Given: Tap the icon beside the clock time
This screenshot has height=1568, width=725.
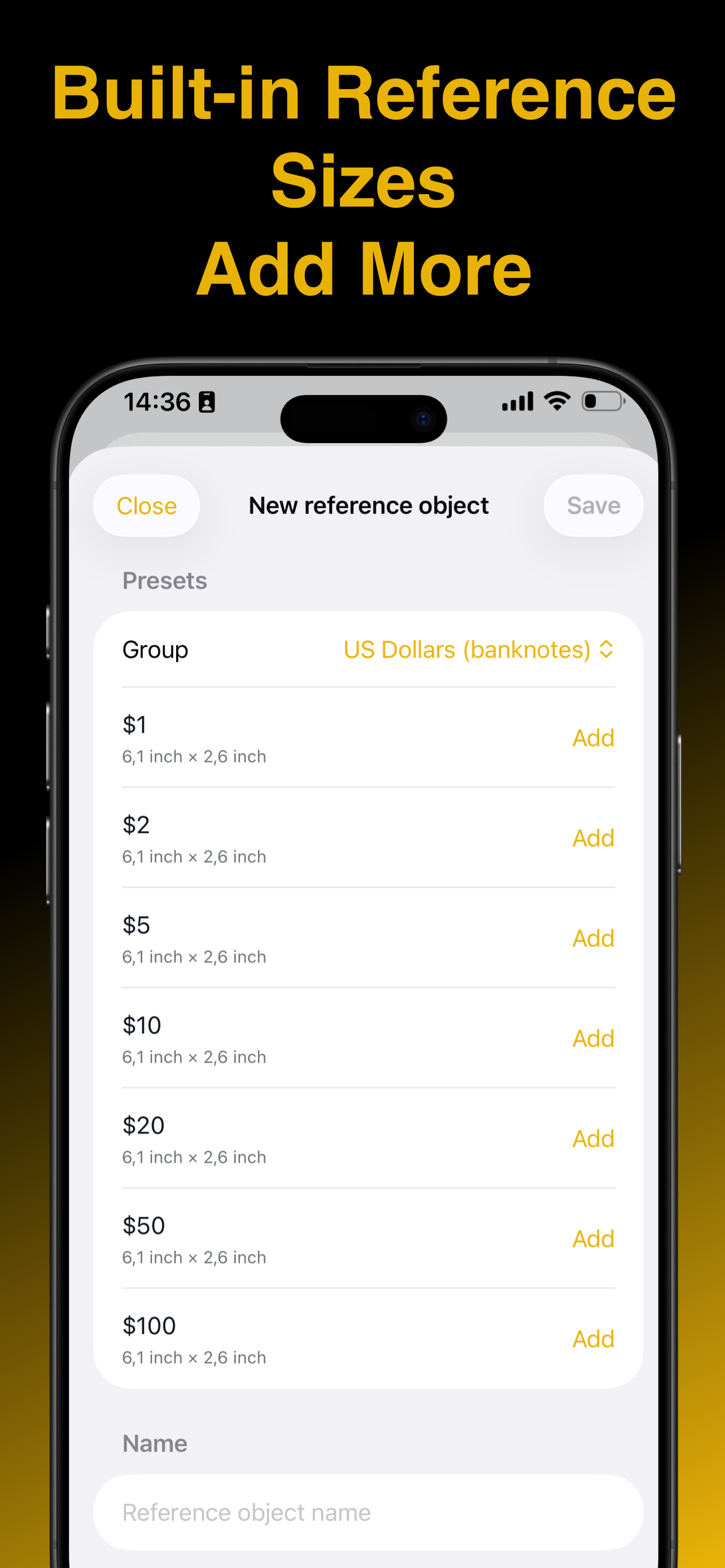Looking at the screenshot, I should click(208, 402).
